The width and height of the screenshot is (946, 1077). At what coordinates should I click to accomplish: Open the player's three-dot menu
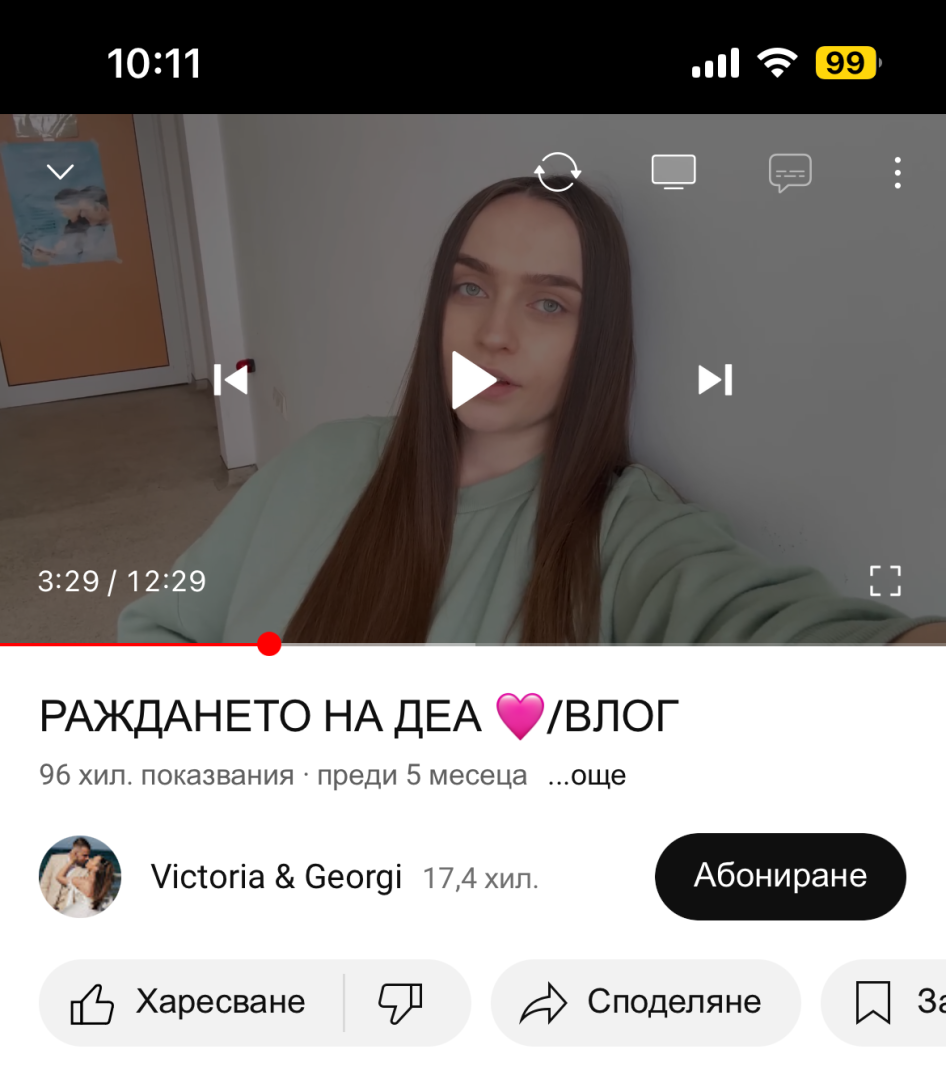[x=897, y=172]
